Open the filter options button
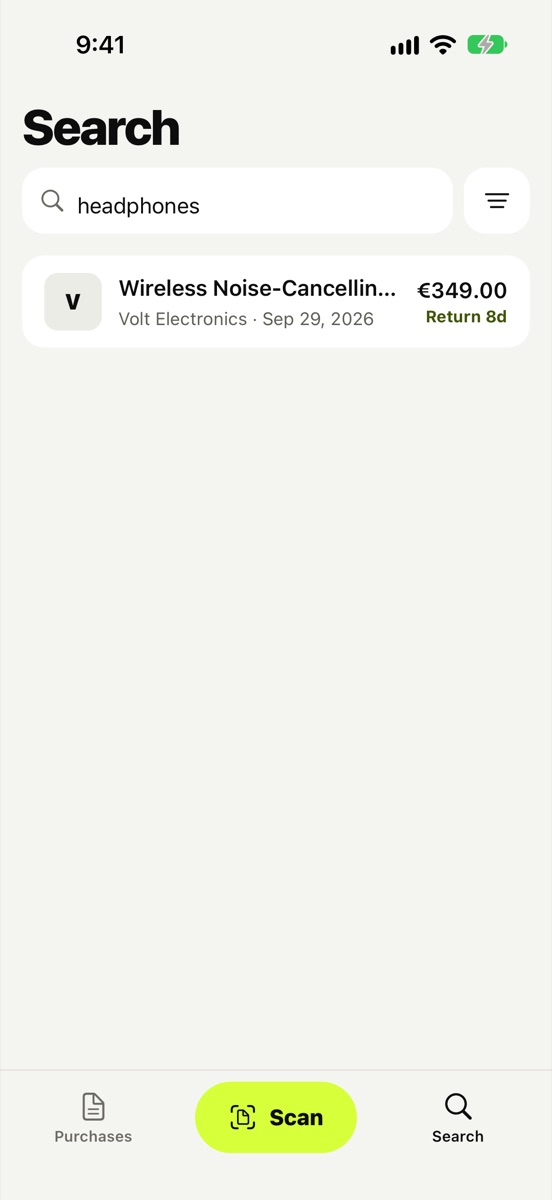This screenshot has height=1200, width=552. [497, 201]
